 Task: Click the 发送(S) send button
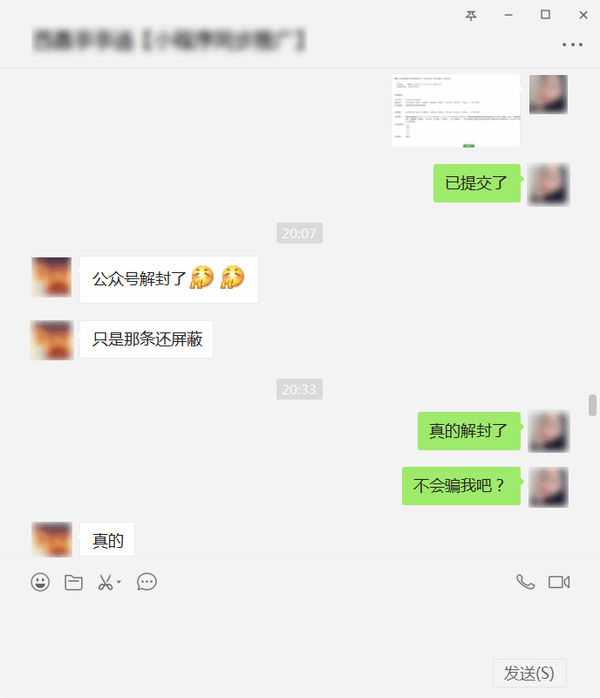click(x=529, y=673)
